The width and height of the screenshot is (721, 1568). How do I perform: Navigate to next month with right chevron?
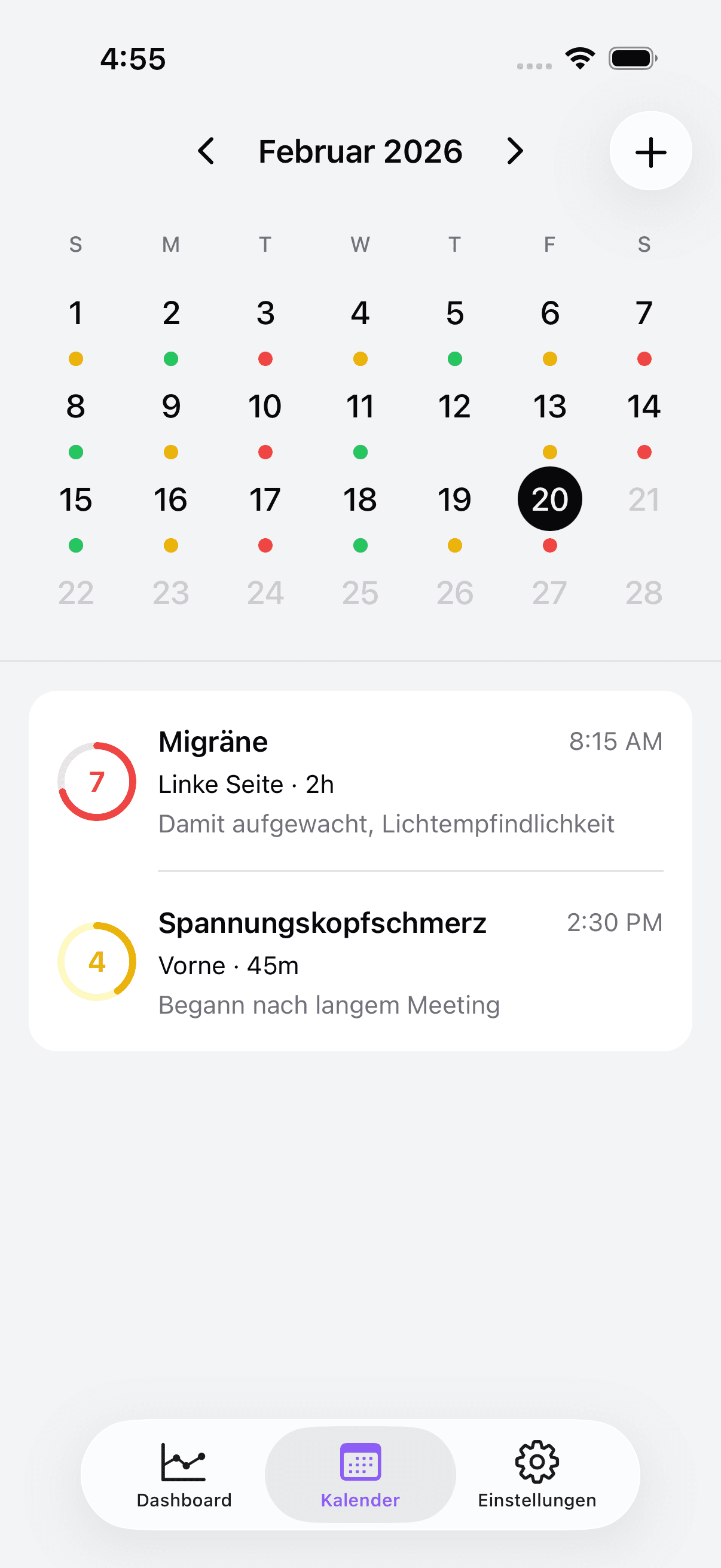pos(514,151)
